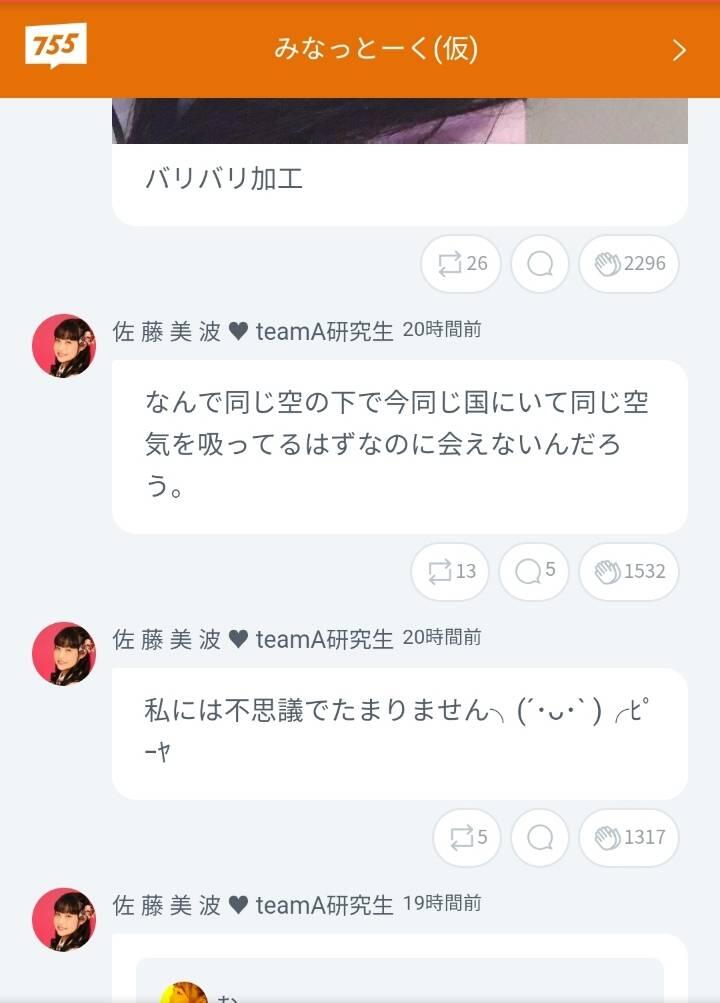The height and width of the screenshot is (1003, 720).
Task: Repost the バリバリ加工 post
Action: click(x=461, y=263)
